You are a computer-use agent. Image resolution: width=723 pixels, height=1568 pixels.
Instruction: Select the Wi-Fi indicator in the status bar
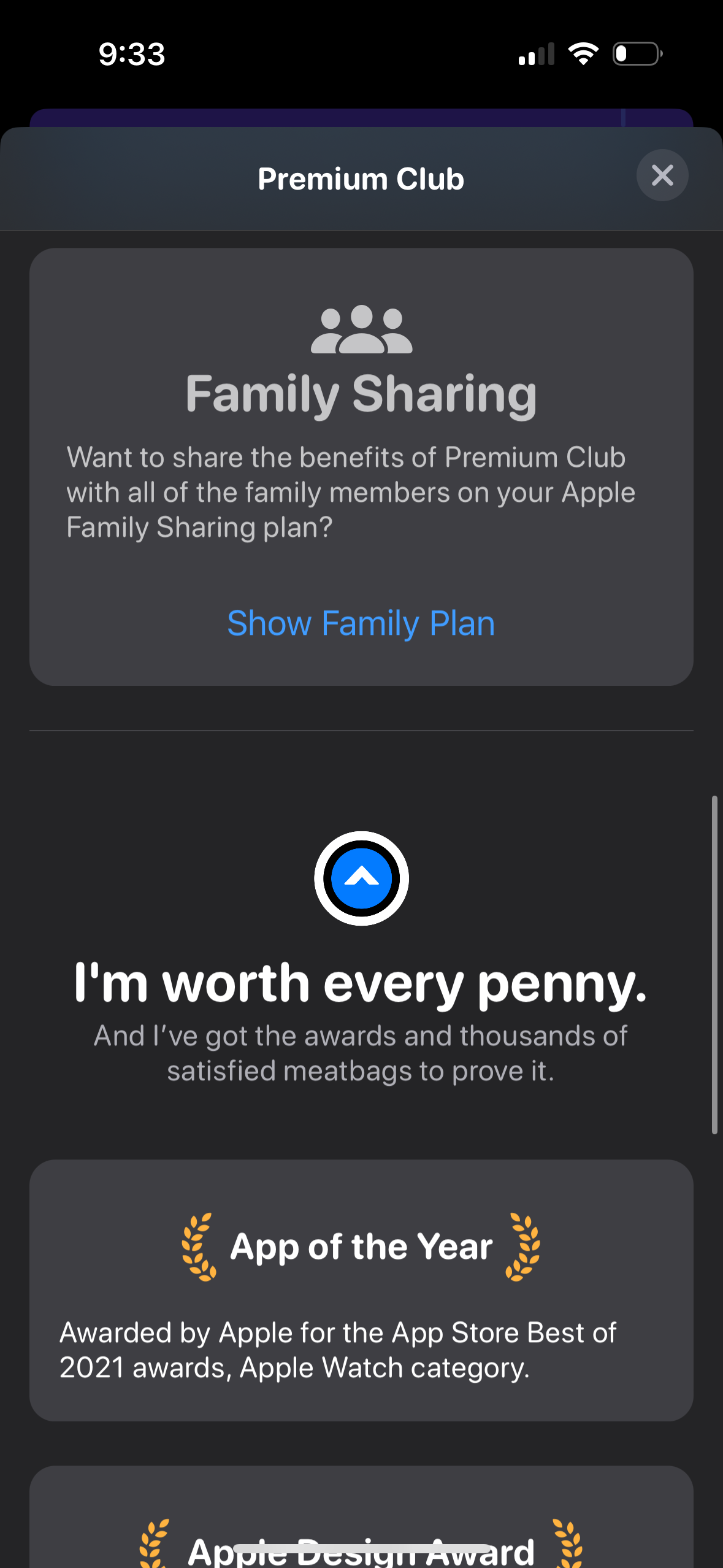click(583, 53)
